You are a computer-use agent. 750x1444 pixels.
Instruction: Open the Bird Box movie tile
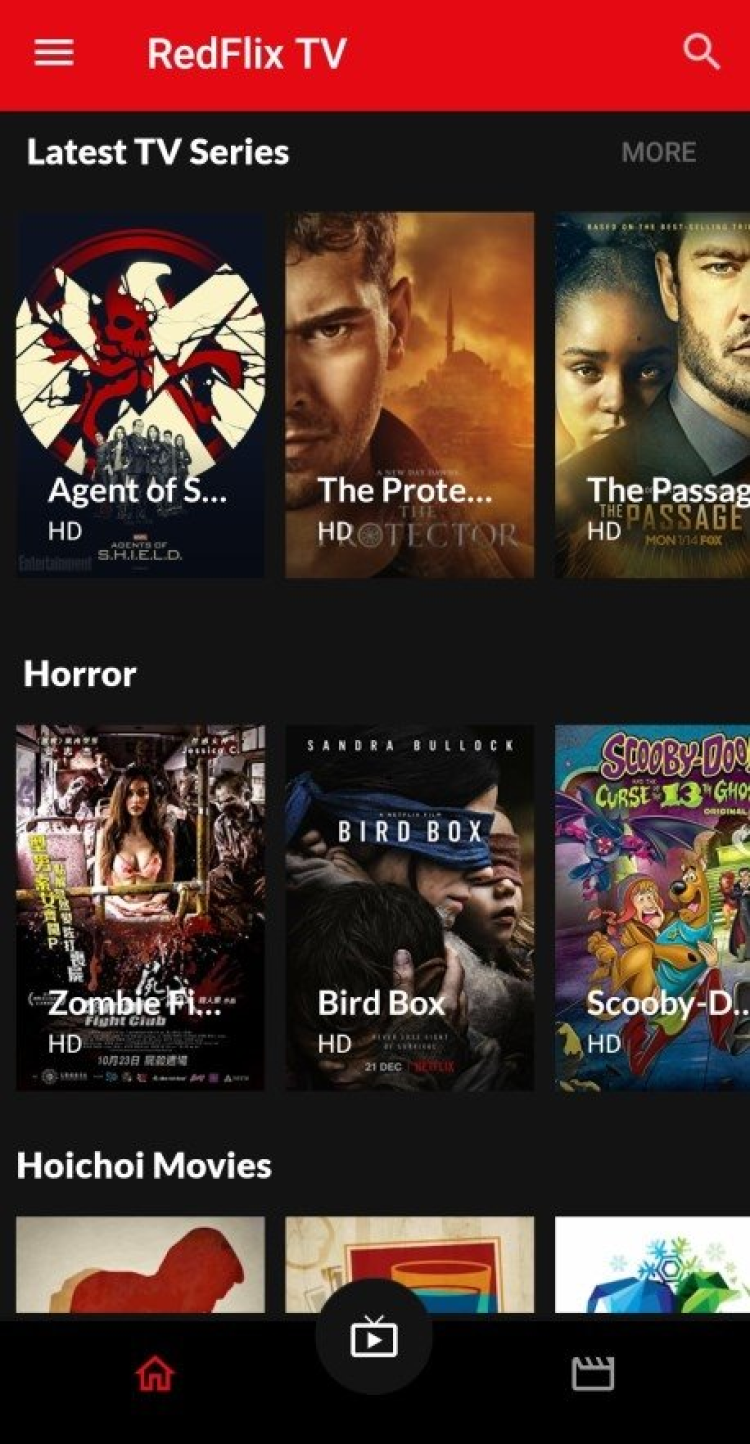pos(410,907)
